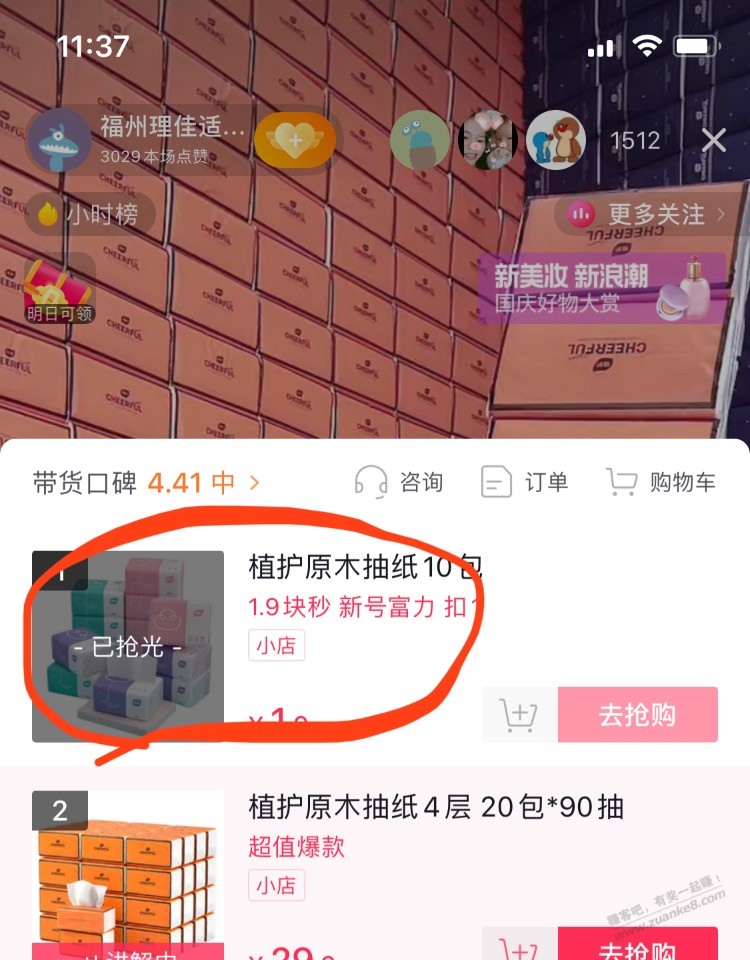Image resolution: width=750 pixels, height=960 pixels.
Task: Close the livestream with the X icon
Action: pyautogui.click(x=713, y=140)
